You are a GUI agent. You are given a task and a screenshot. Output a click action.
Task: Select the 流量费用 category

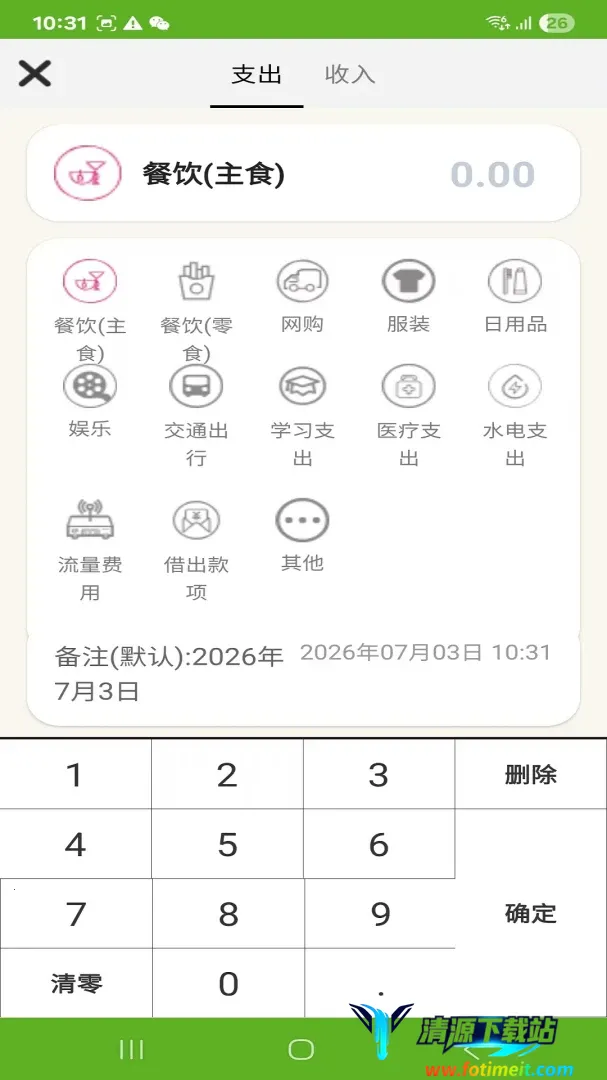[90, 550]
